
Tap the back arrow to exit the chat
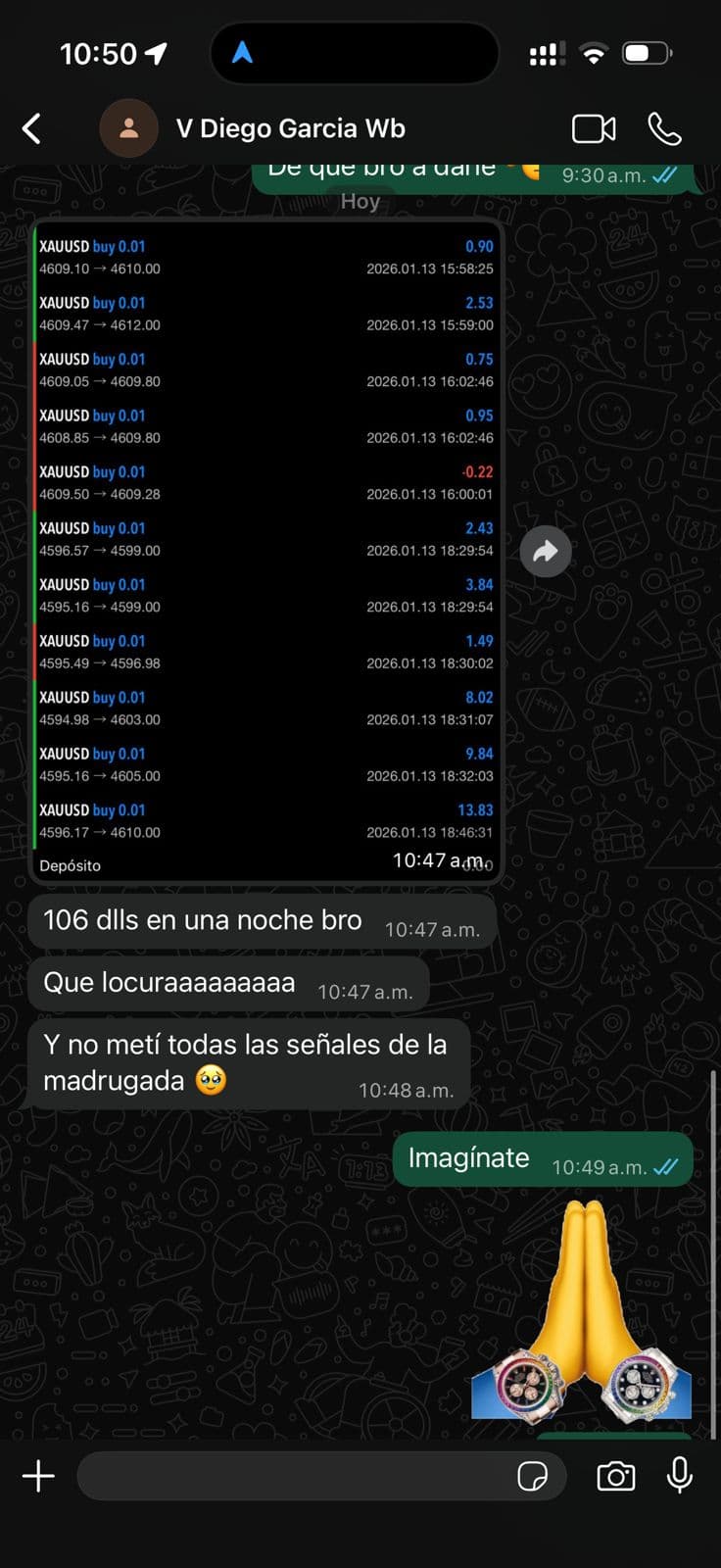point(31,128)
